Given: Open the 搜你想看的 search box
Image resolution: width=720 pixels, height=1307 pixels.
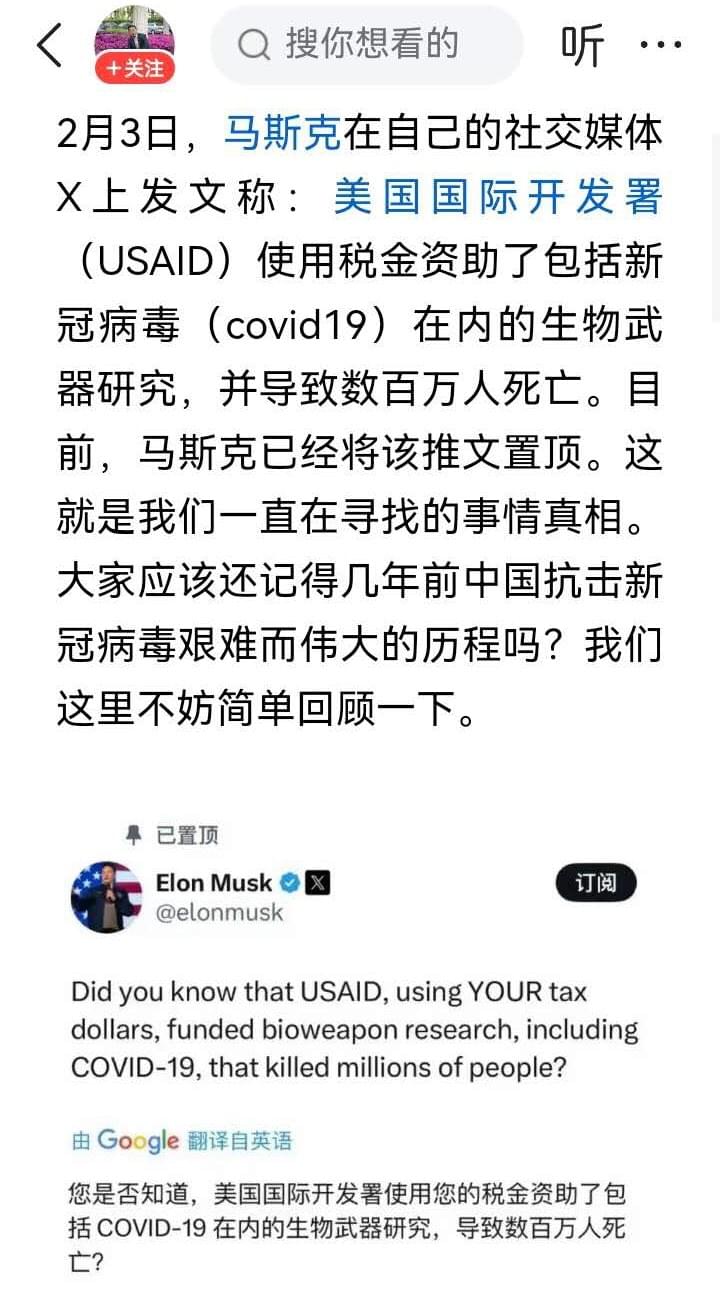Looking at the screenshot, I should [367, 44].
